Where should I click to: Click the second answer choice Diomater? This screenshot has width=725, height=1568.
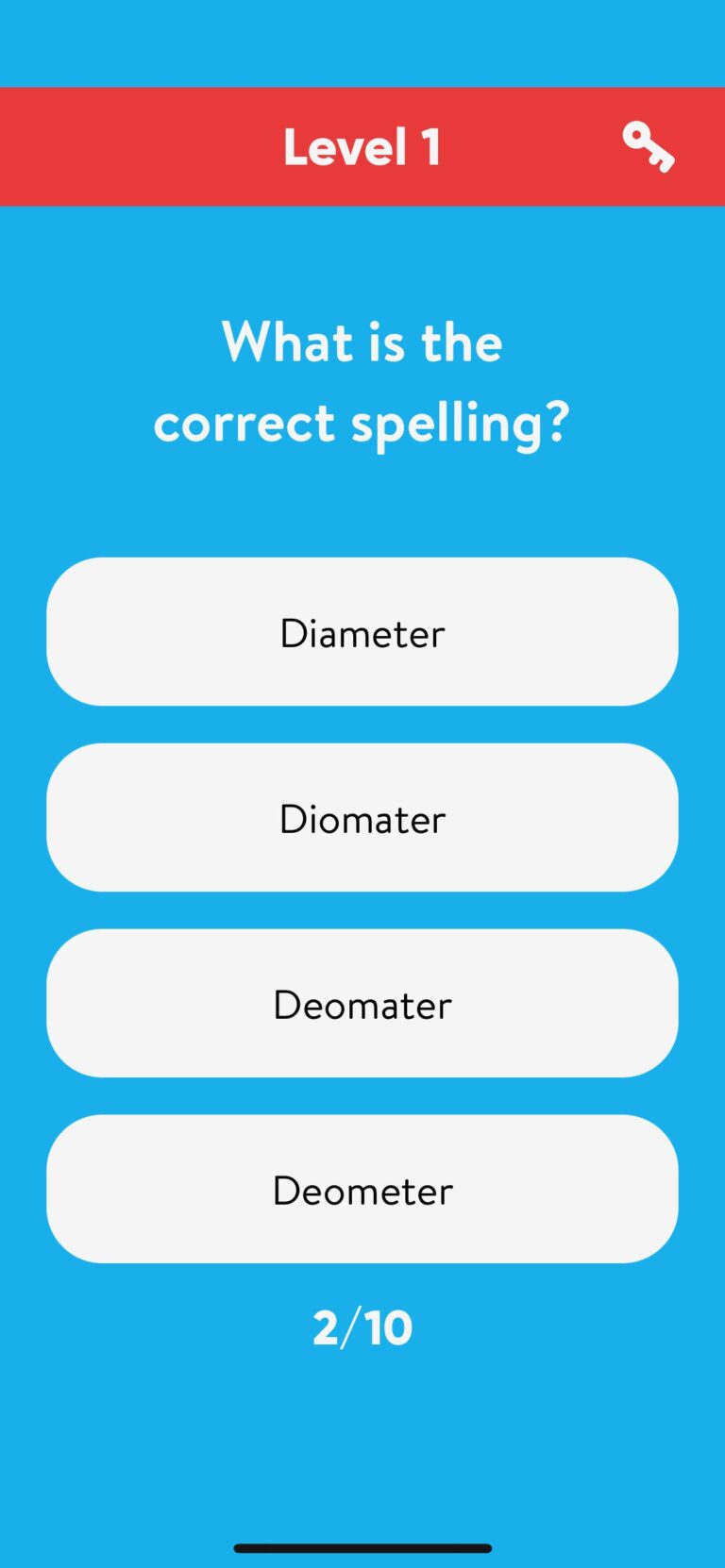point(362,818)
